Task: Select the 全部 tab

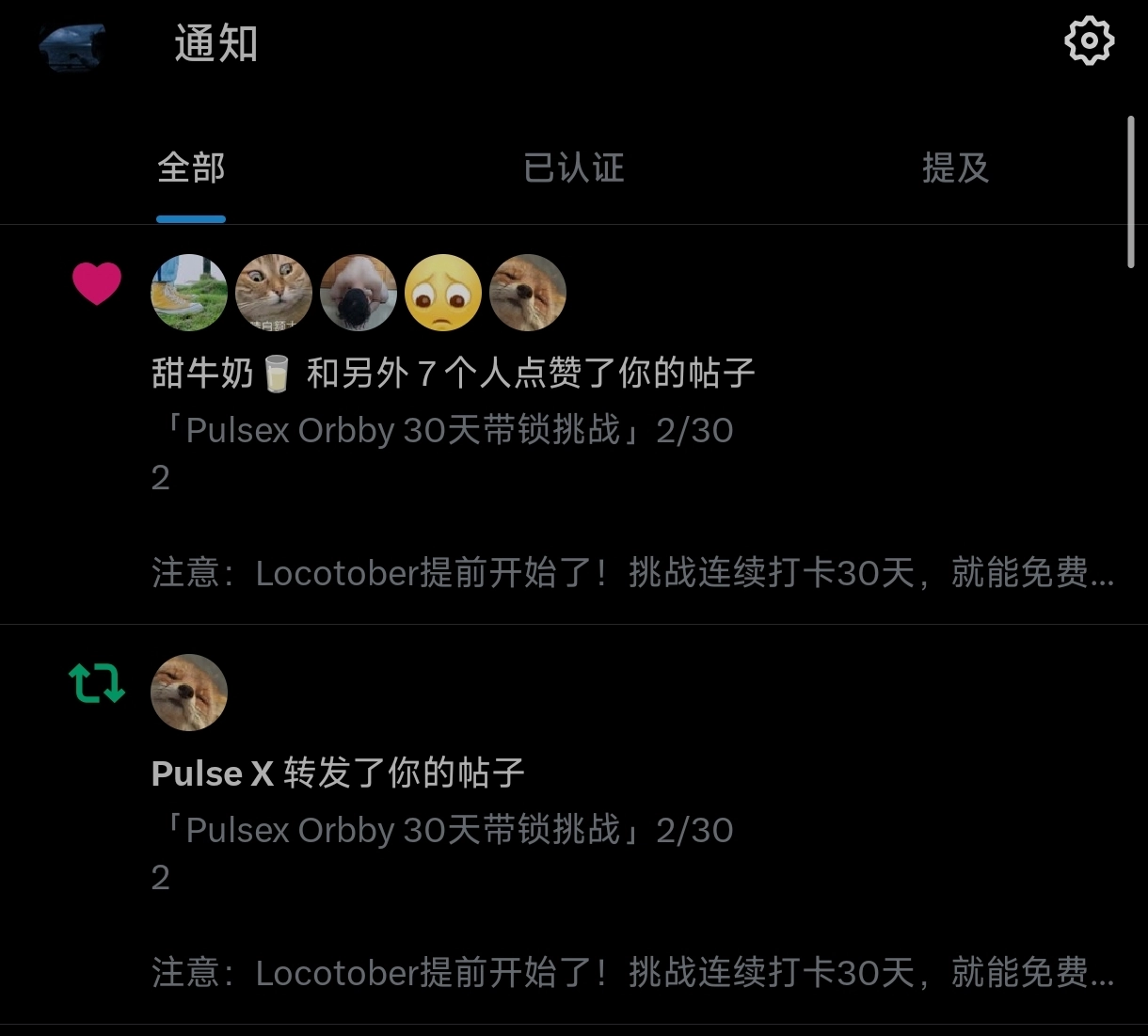Action: coord(191,169)
